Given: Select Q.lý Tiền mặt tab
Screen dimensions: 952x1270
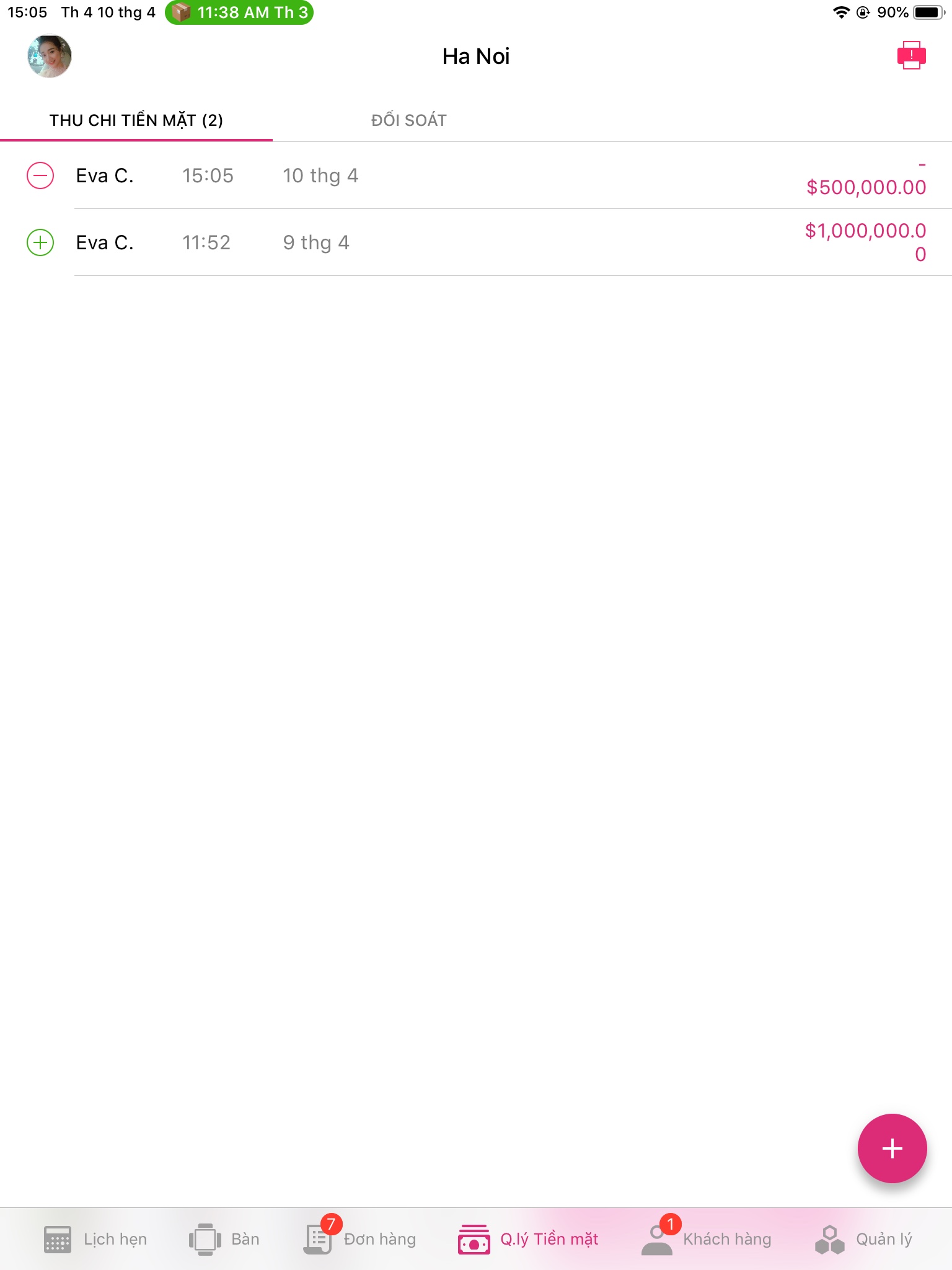Looking at the screenshot, I should tap(529, 1239).
